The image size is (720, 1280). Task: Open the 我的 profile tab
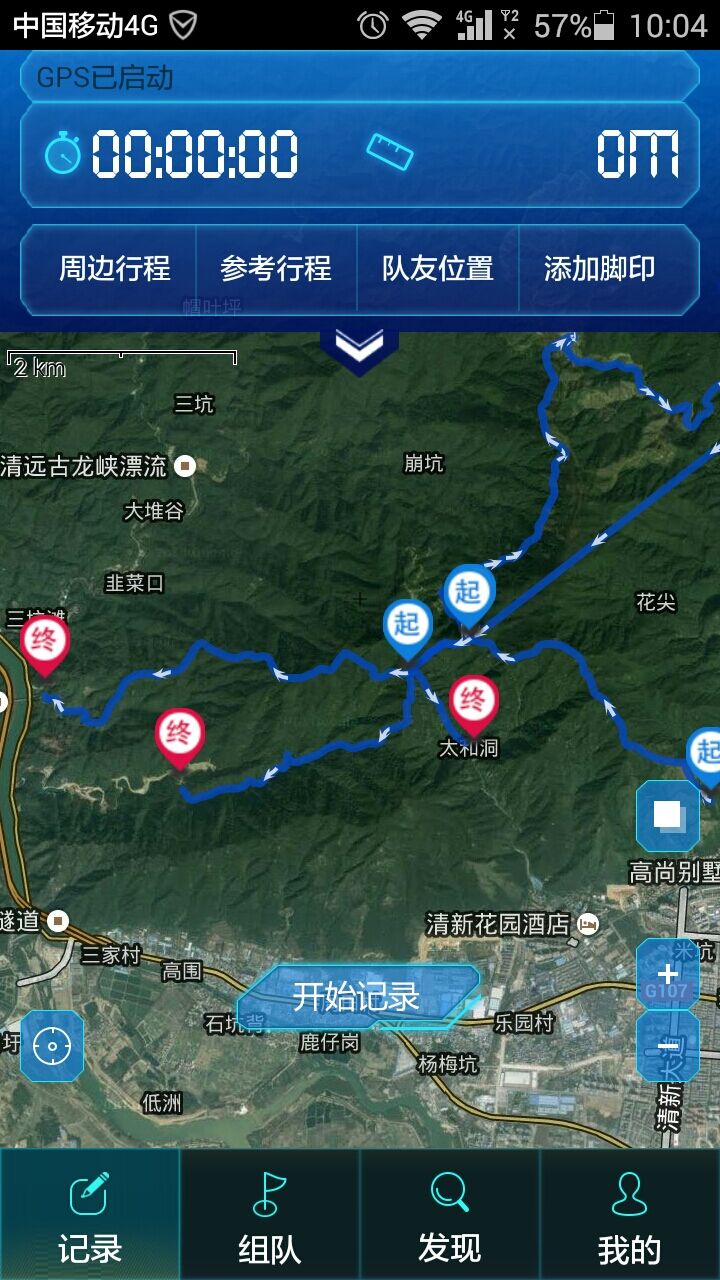629,1214
